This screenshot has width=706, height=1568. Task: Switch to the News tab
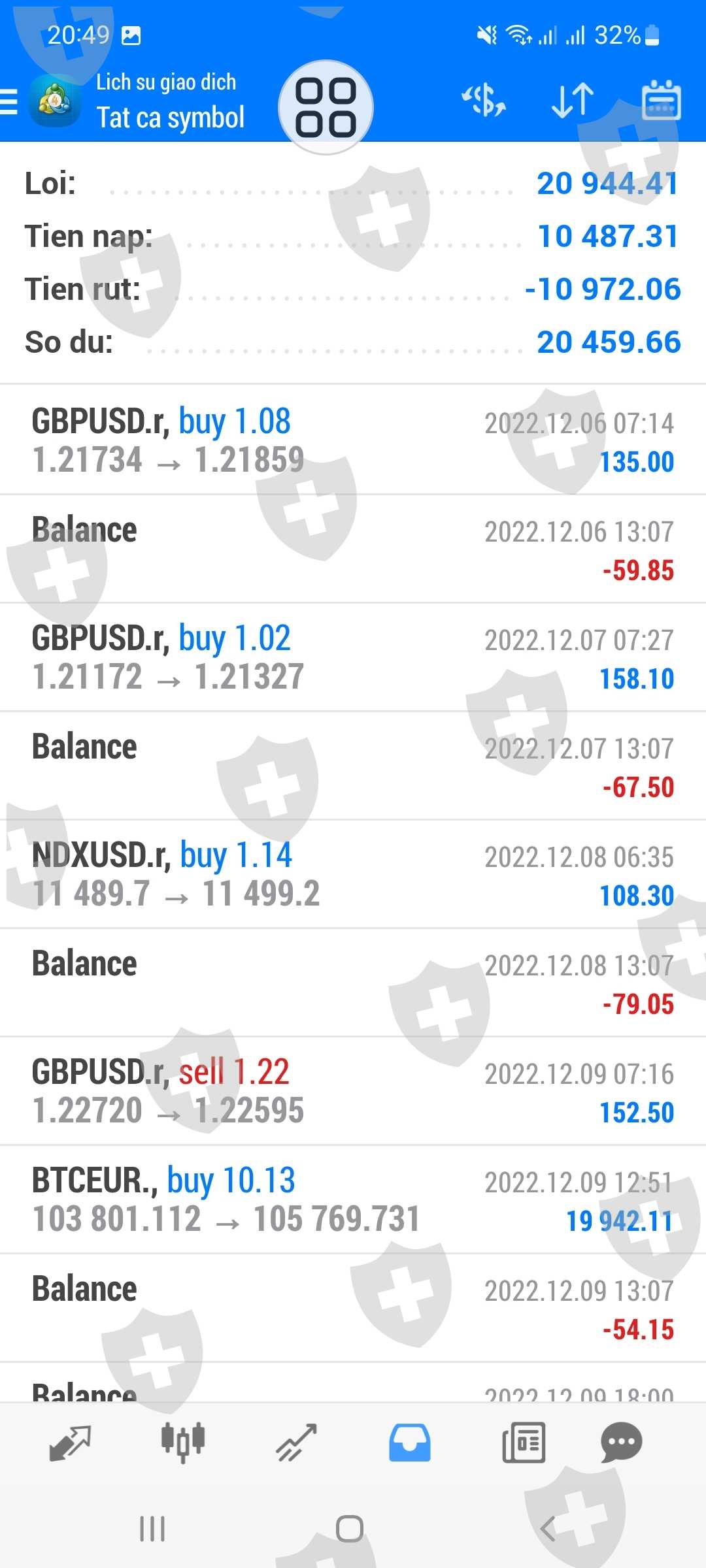click(x=523, y=1442)
